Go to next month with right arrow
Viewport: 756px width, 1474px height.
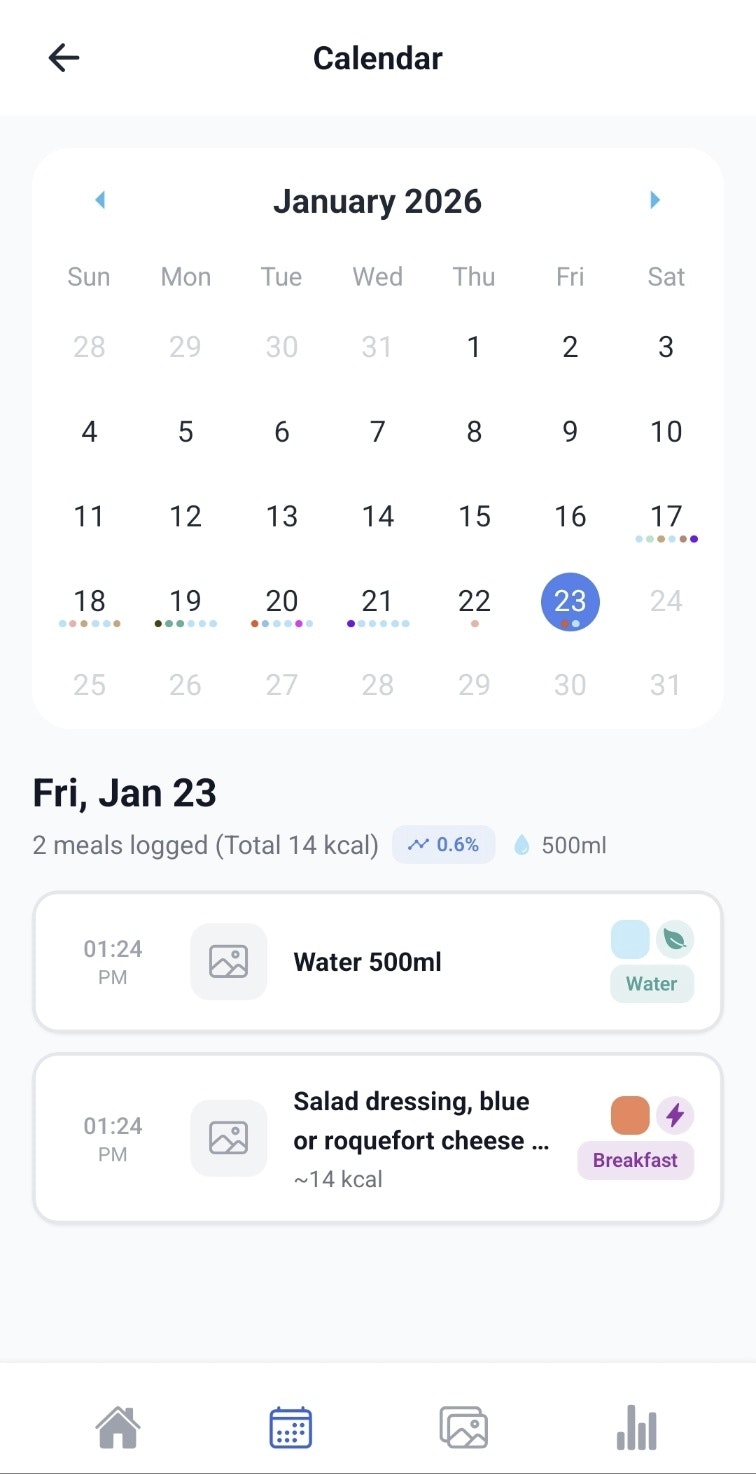[x=655, y=200]
